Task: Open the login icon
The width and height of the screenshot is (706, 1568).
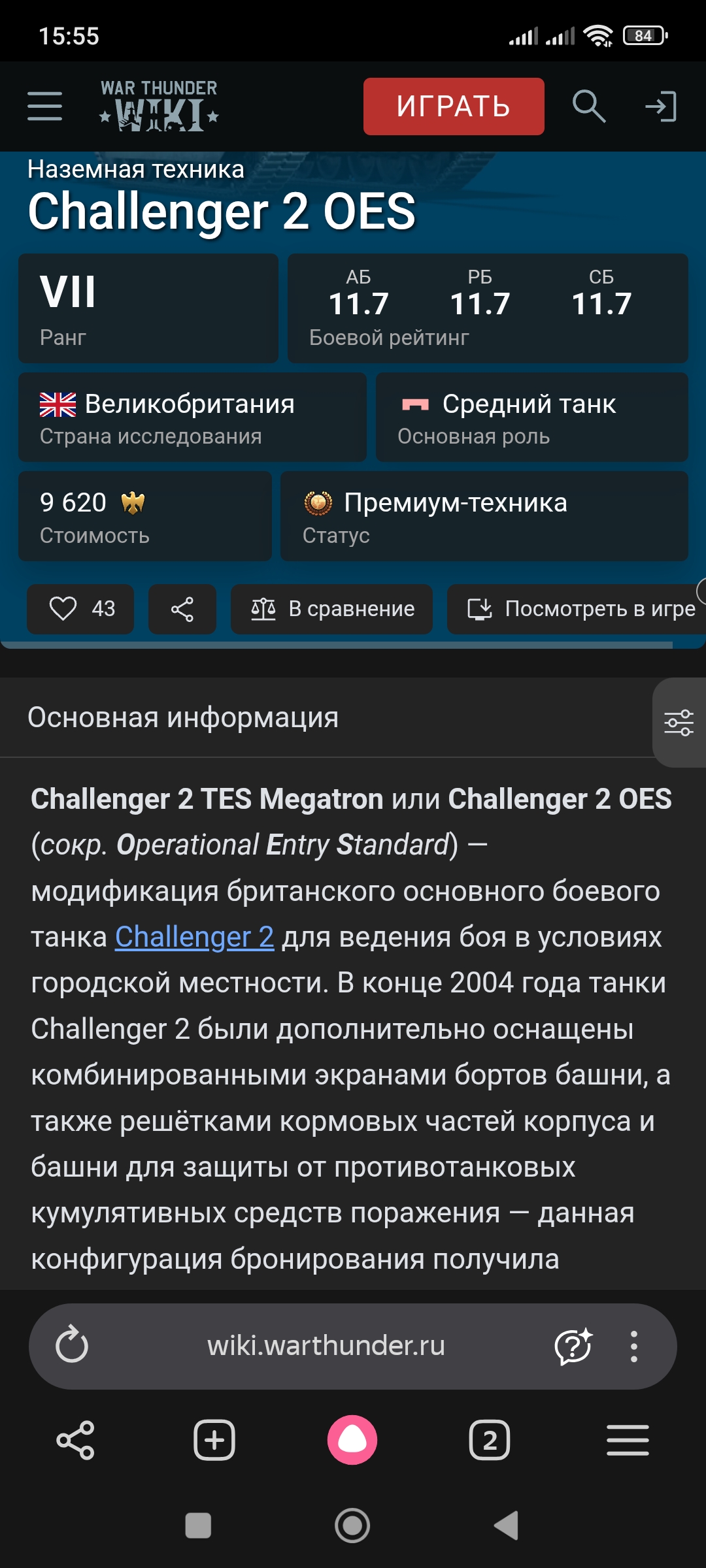Action: pos(660,106)
